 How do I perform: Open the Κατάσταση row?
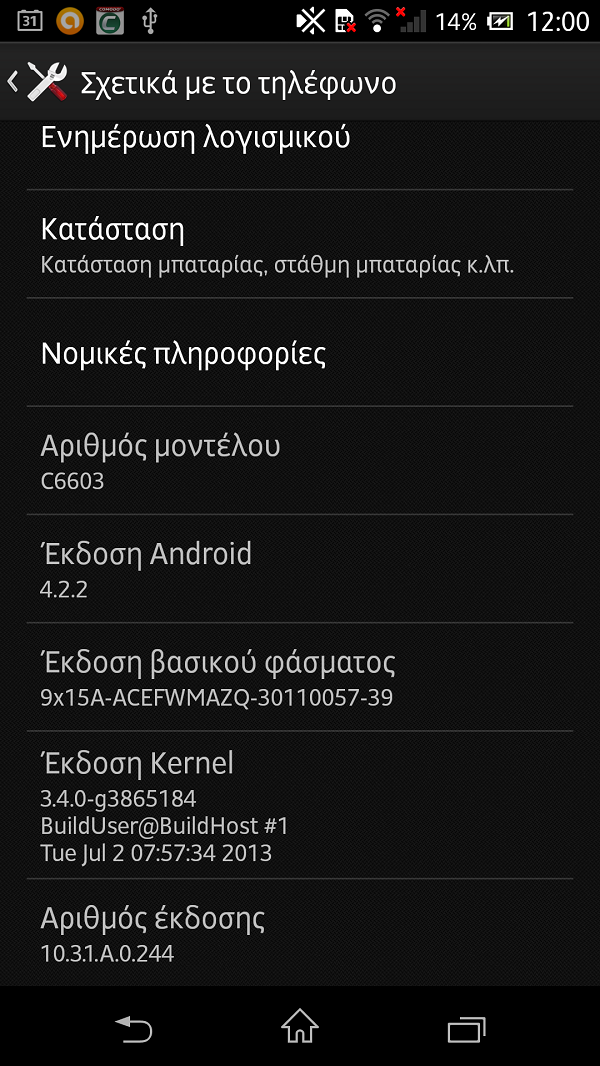click(x=300, y=244)
